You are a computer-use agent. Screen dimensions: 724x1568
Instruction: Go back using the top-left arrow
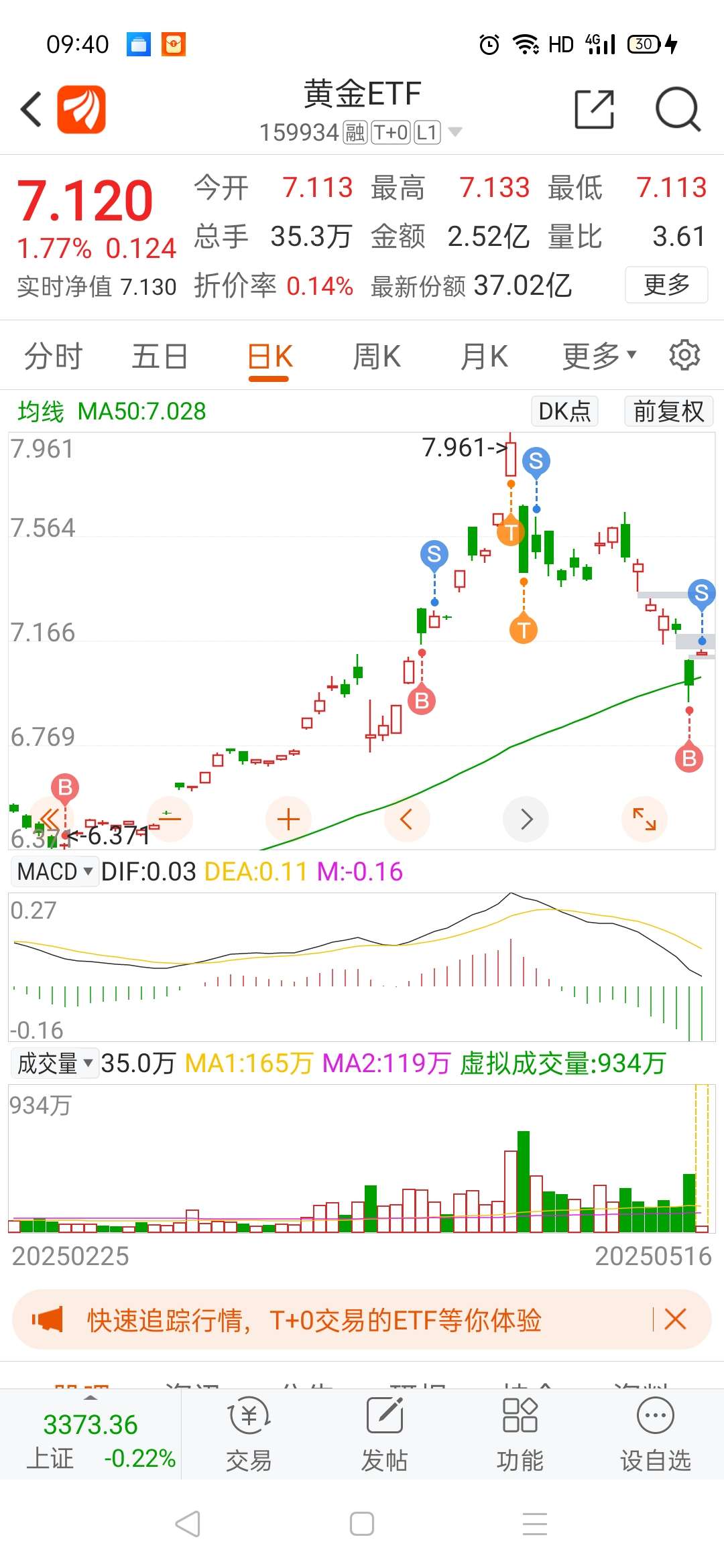[32, 109]
